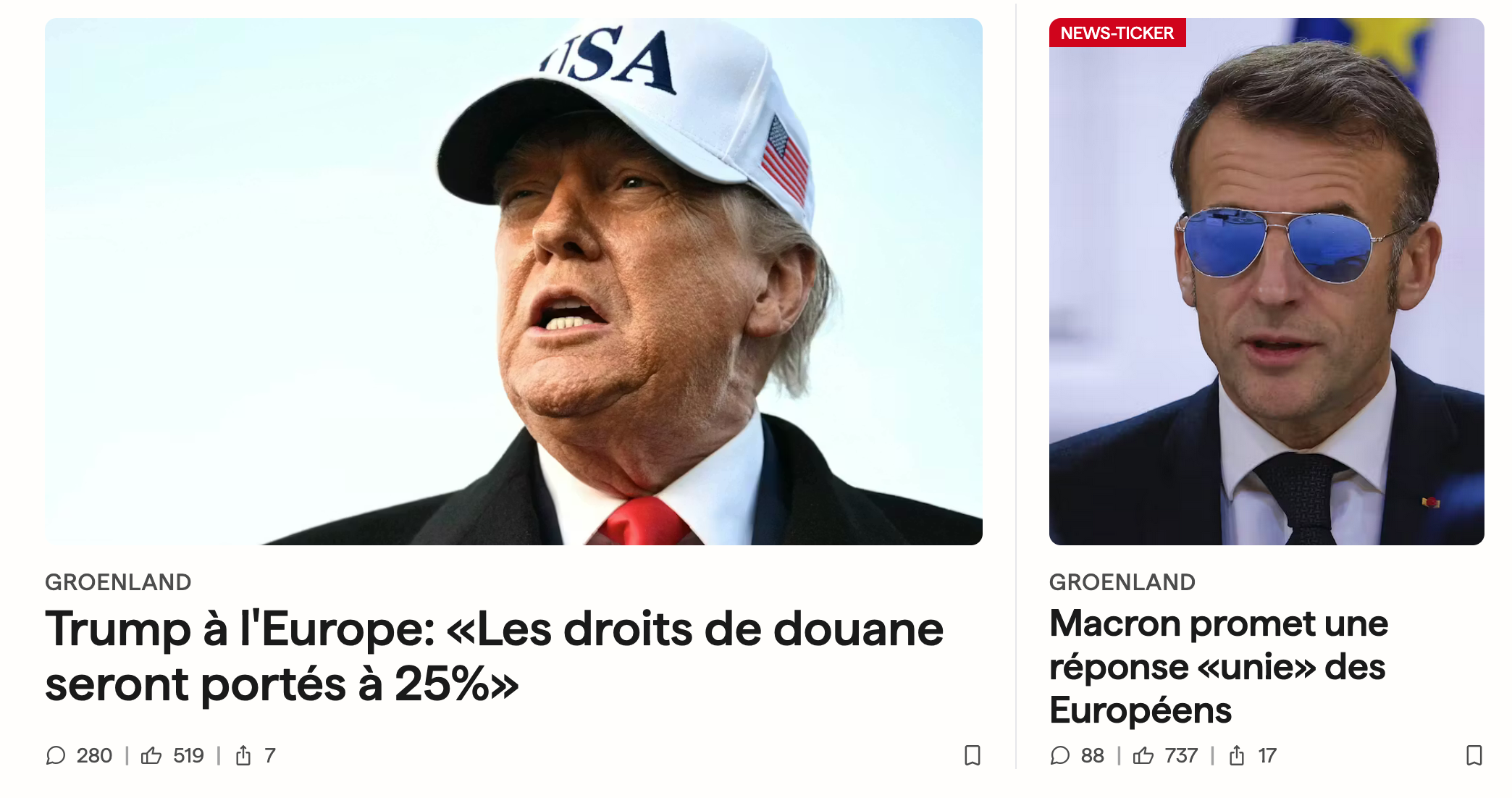Bookmark the Macron united response article

tap(1474, 755)
